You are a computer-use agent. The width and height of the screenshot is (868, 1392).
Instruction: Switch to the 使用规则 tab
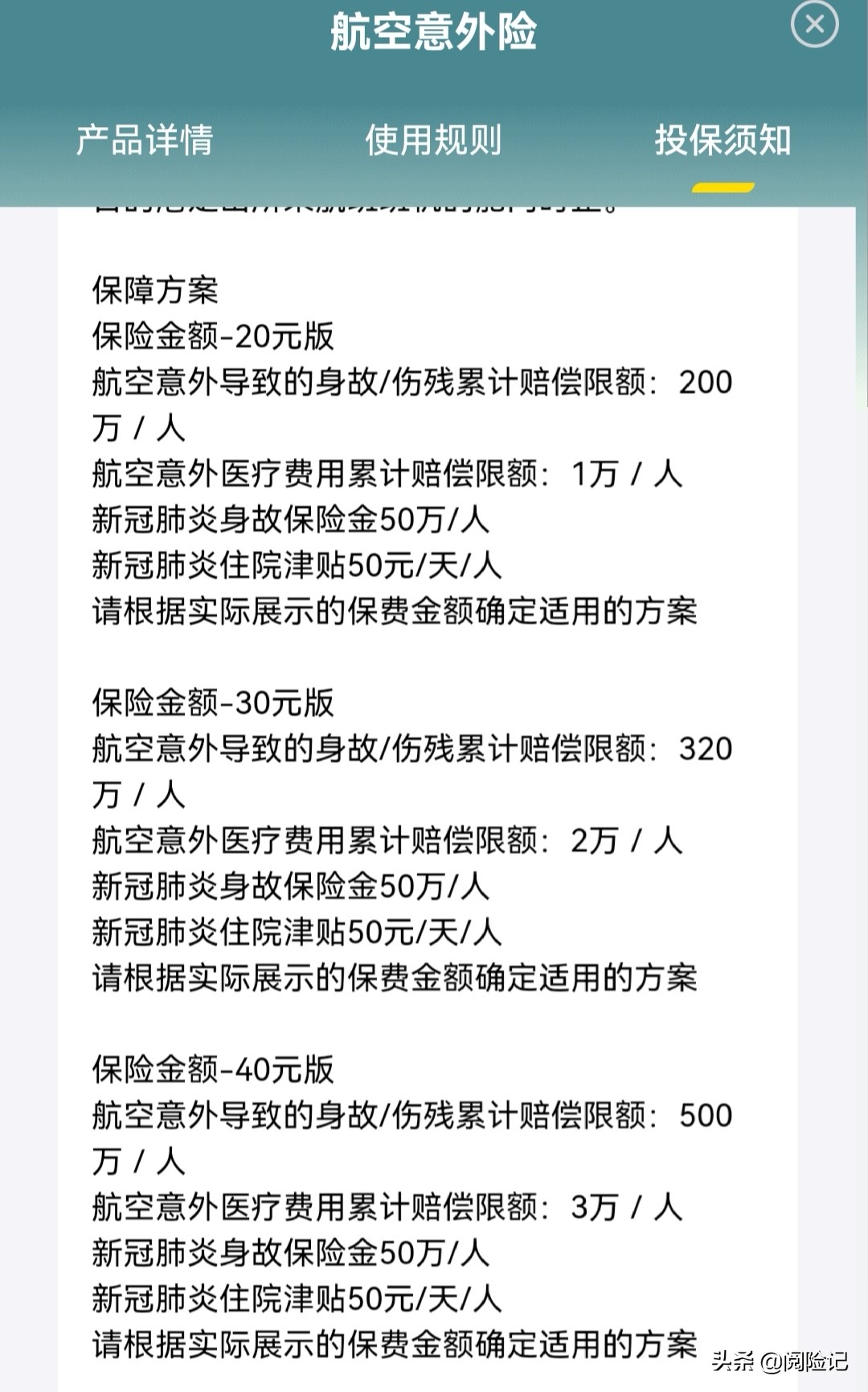434,140
